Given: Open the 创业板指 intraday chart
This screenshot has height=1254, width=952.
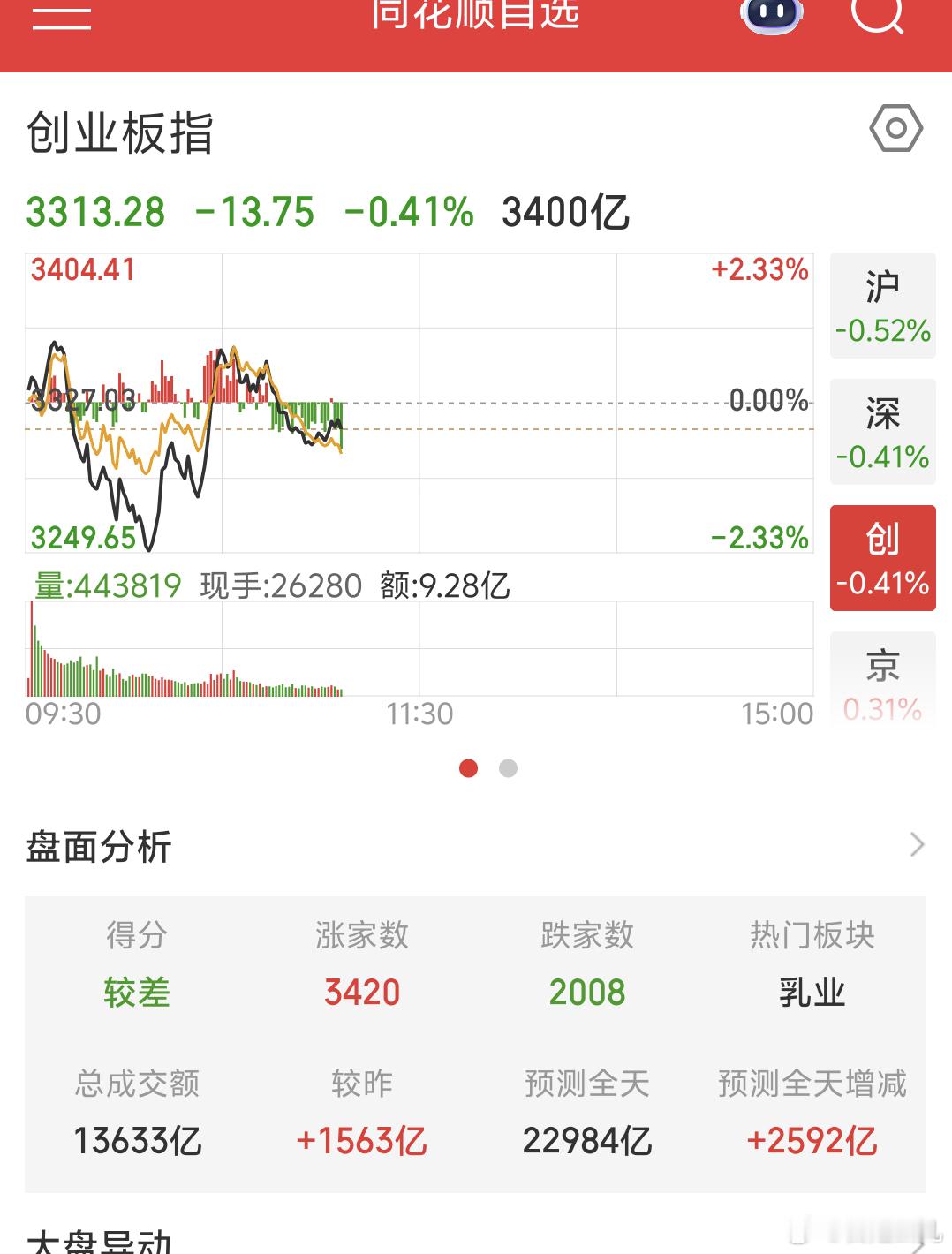Looking at the screenshot, I should click(419, 403).
